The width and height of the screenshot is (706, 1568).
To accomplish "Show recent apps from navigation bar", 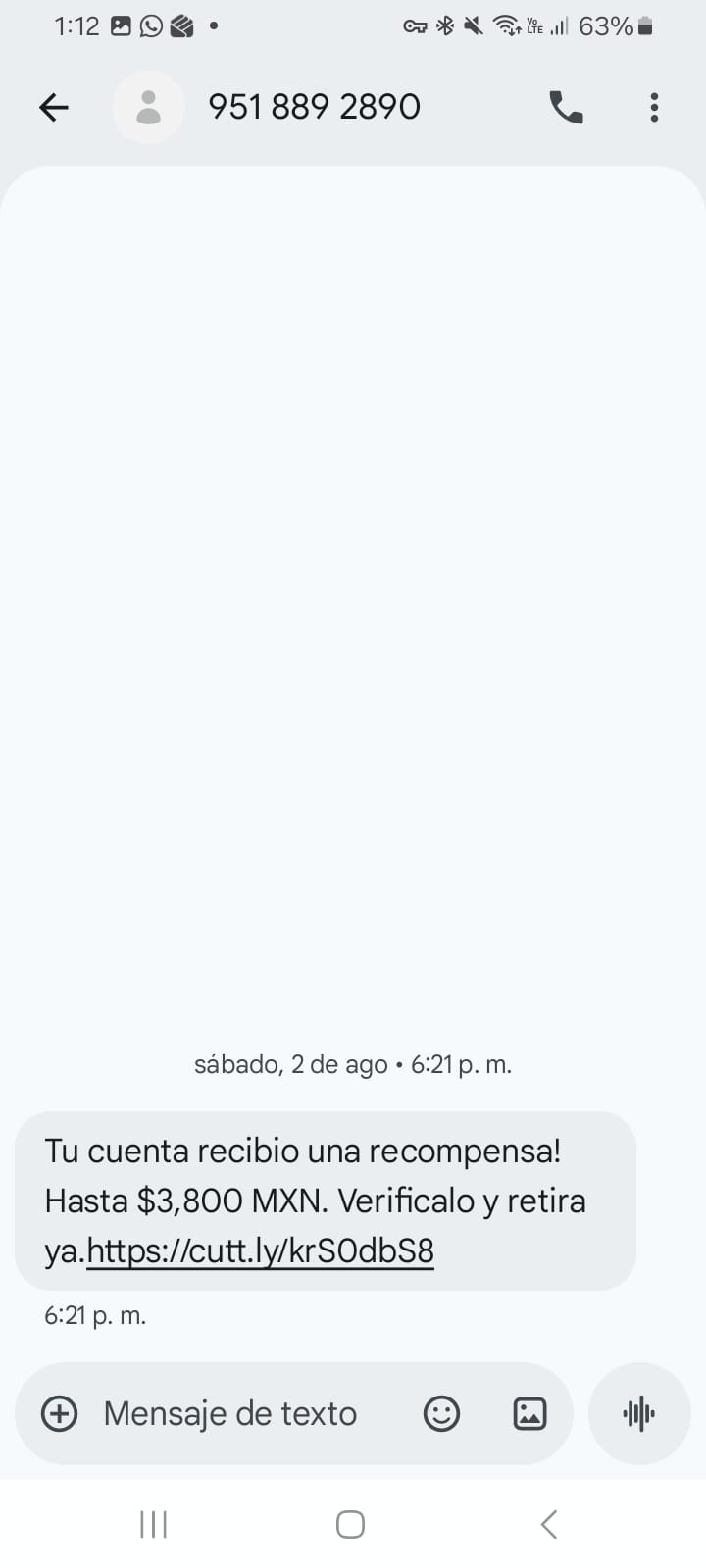I will pos(154,1524).
